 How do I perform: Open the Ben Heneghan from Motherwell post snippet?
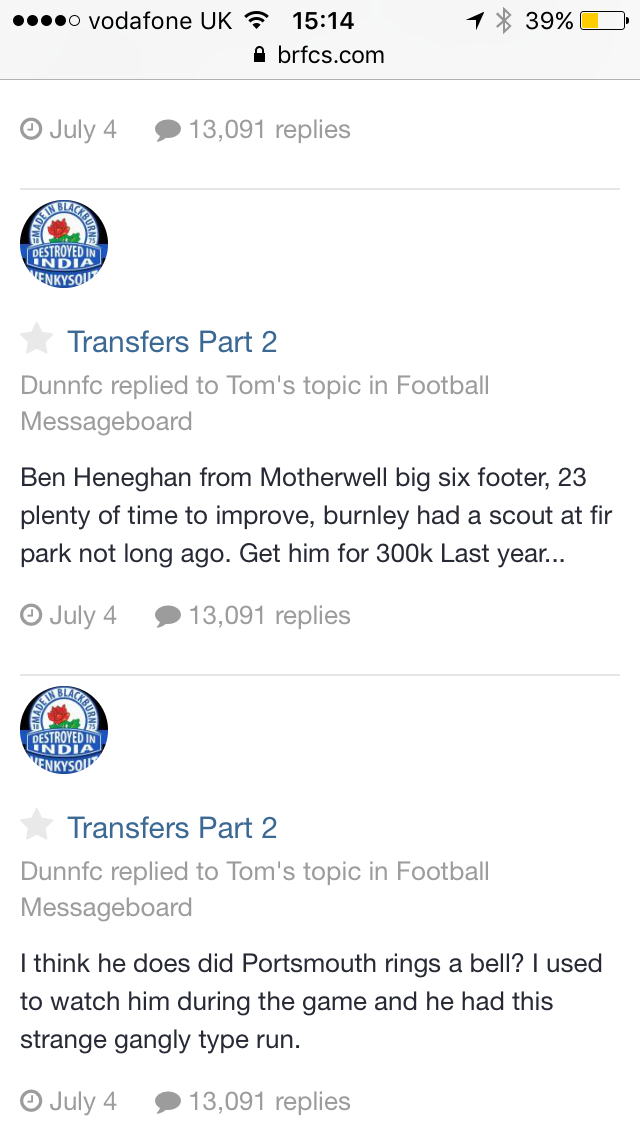tap(316, 516)
